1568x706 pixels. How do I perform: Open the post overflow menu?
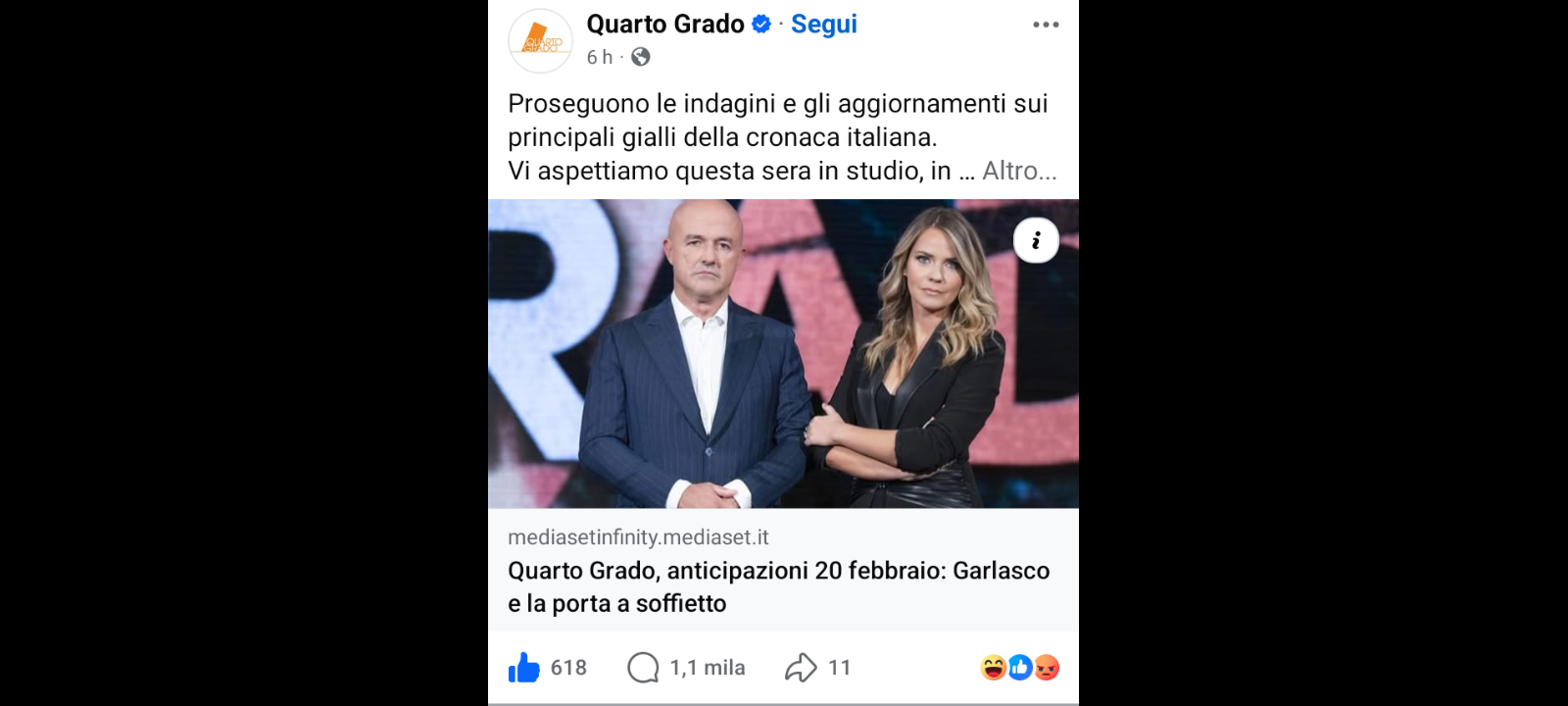click(x=1046, y=25)
